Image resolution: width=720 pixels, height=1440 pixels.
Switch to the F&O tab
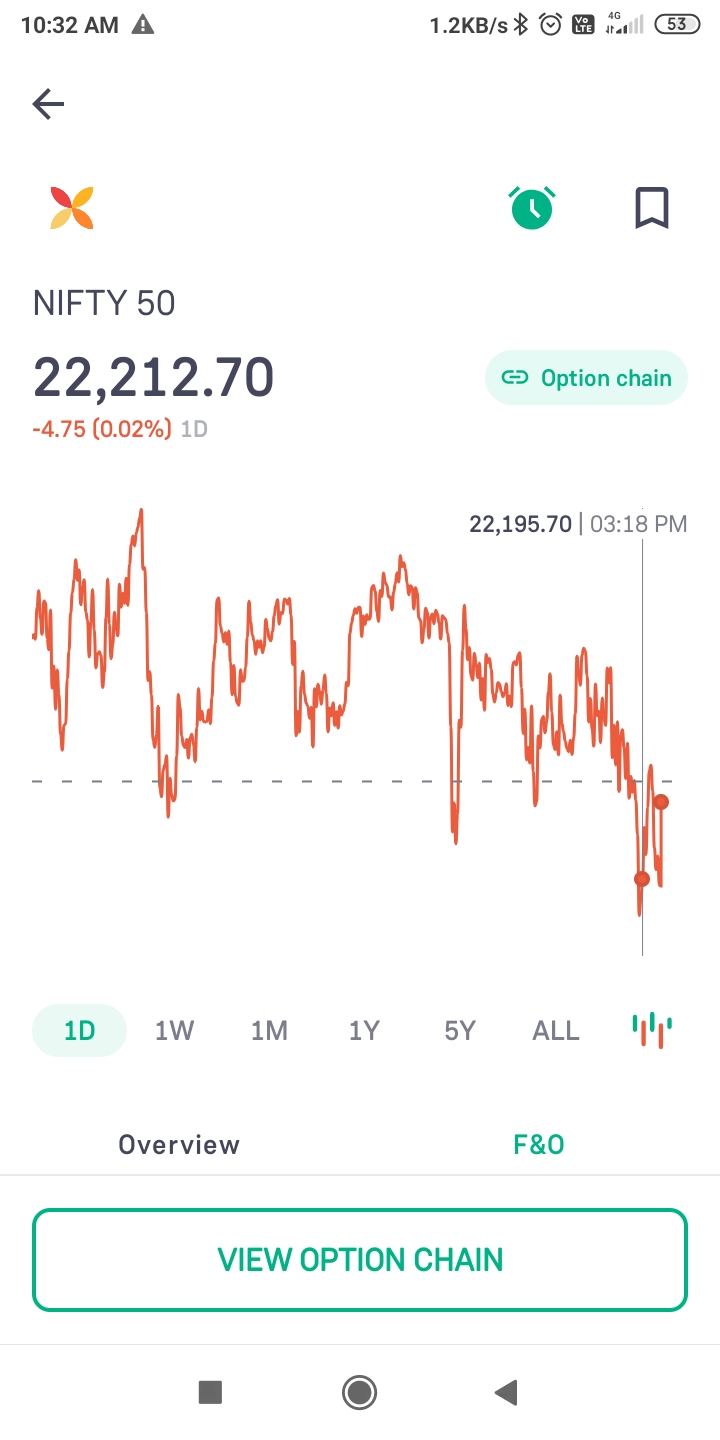(x=539, y=1145)
